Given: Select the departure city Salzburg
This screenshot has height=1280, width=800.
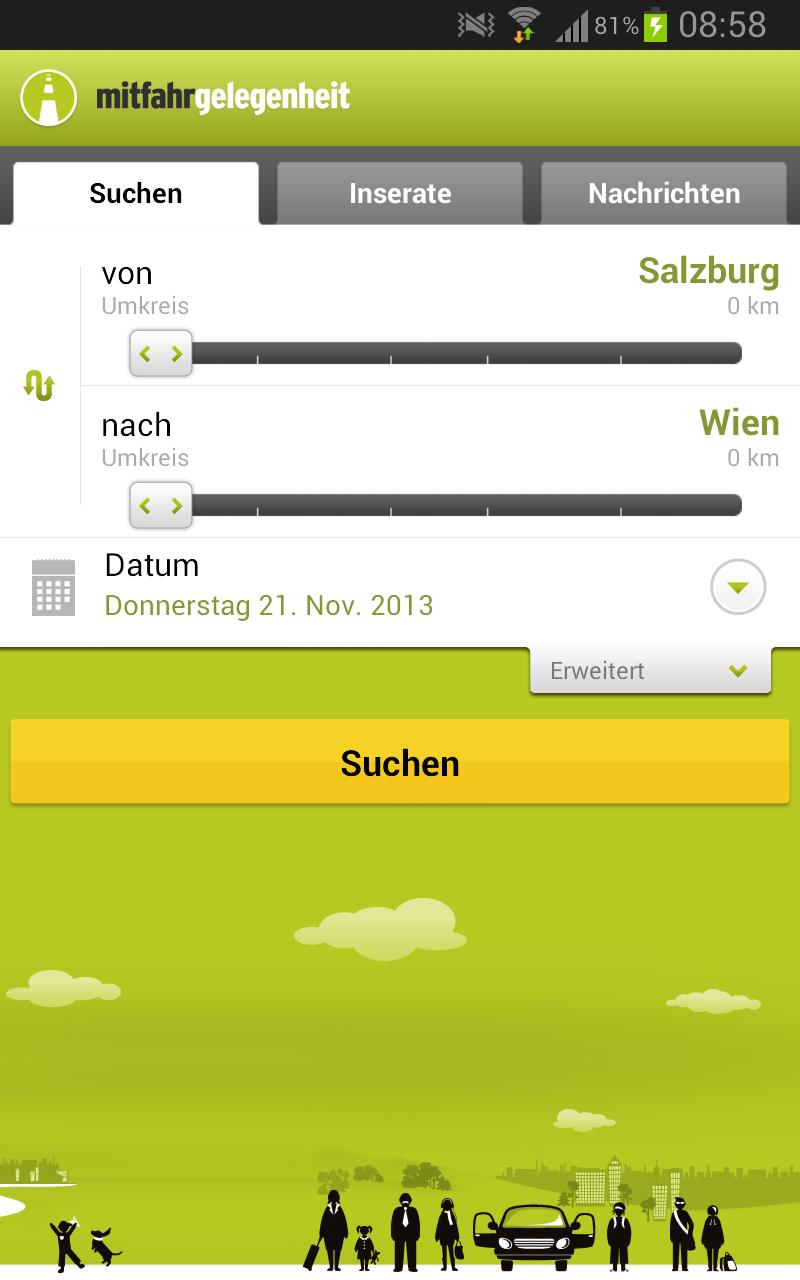Looking at the screenshot, I should 709,271.
